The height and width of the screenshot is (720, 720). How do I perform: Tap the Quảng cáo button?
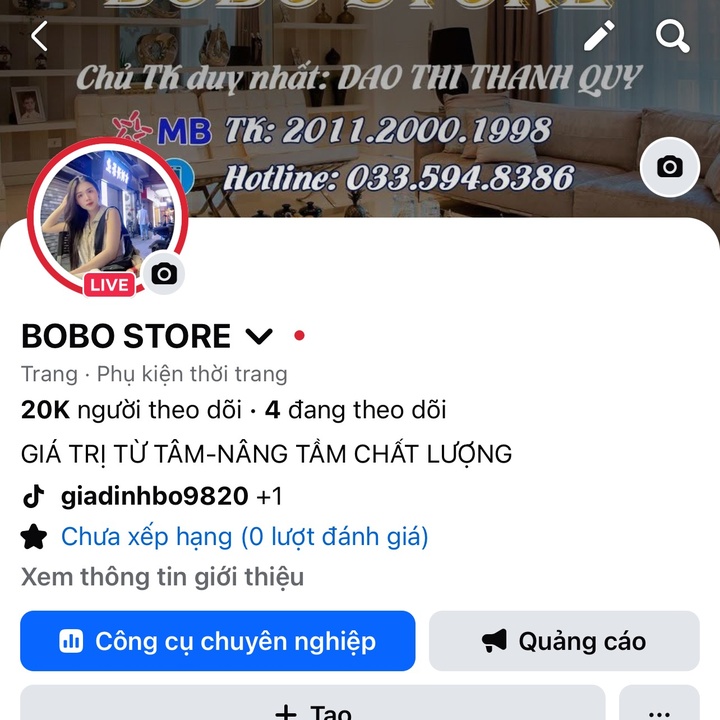click(x=564, y=641)
